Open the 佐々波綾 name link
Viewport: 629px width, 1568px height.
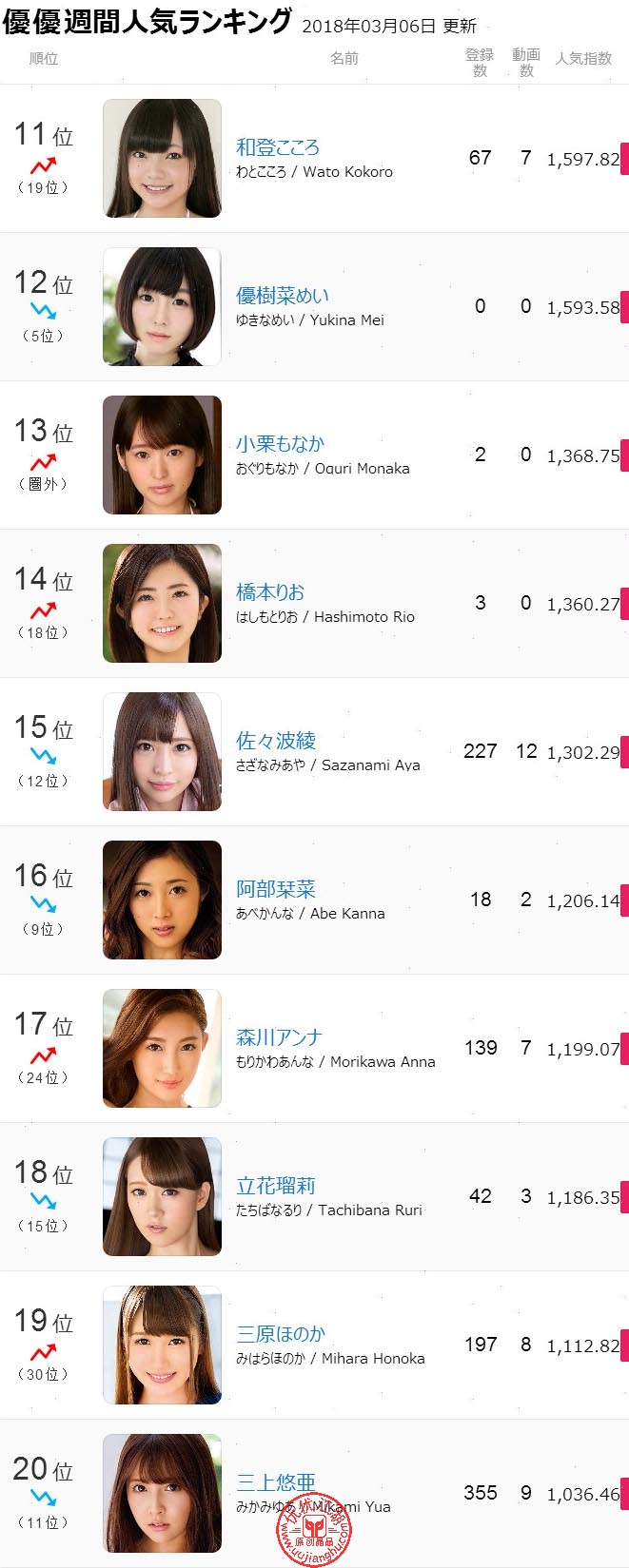(x=275, y=741)
